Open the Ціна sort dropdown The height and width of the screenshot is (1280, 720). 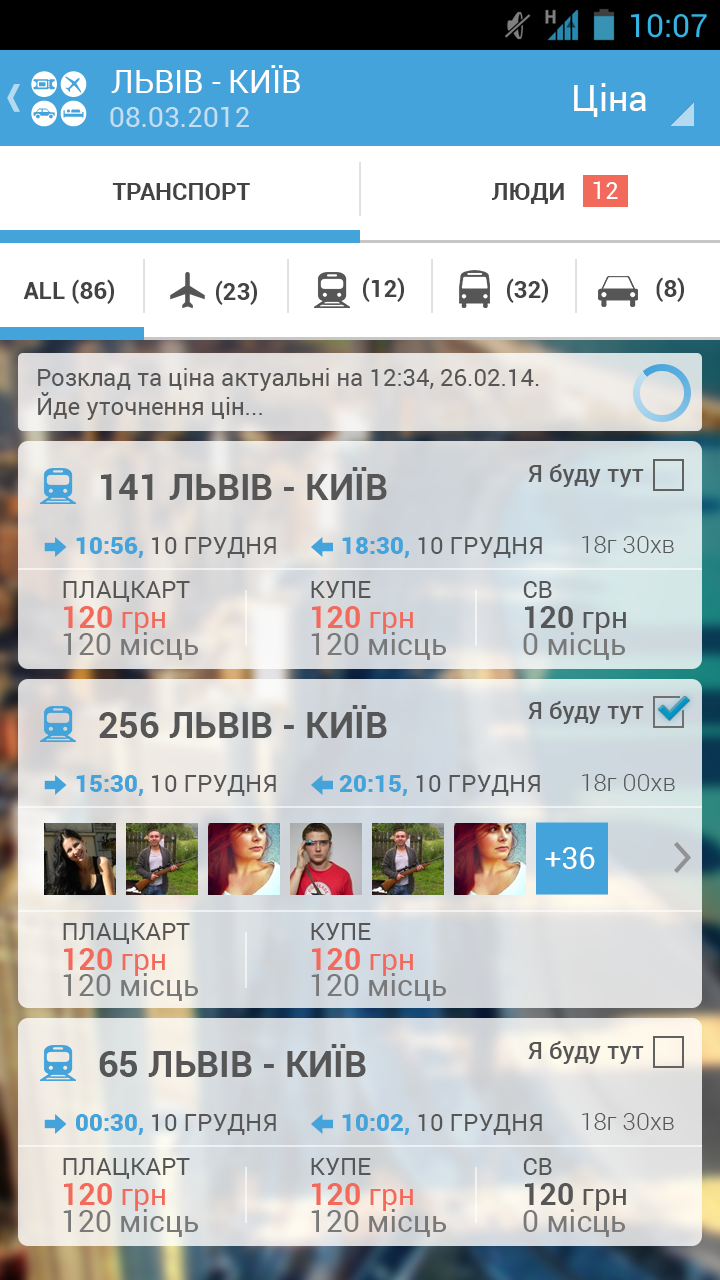click(630, 99)
